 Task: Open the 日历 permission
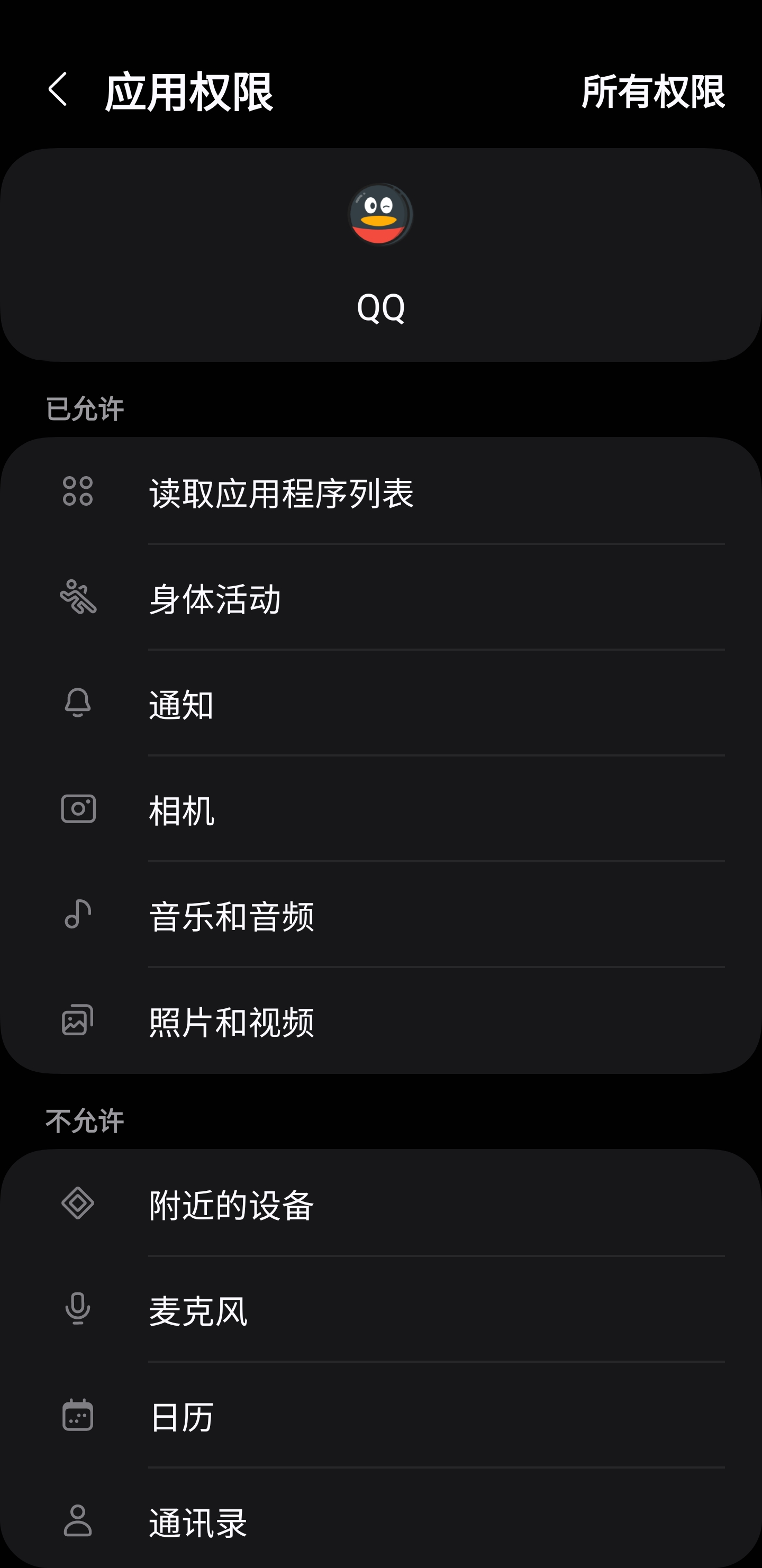[380, 1415]
